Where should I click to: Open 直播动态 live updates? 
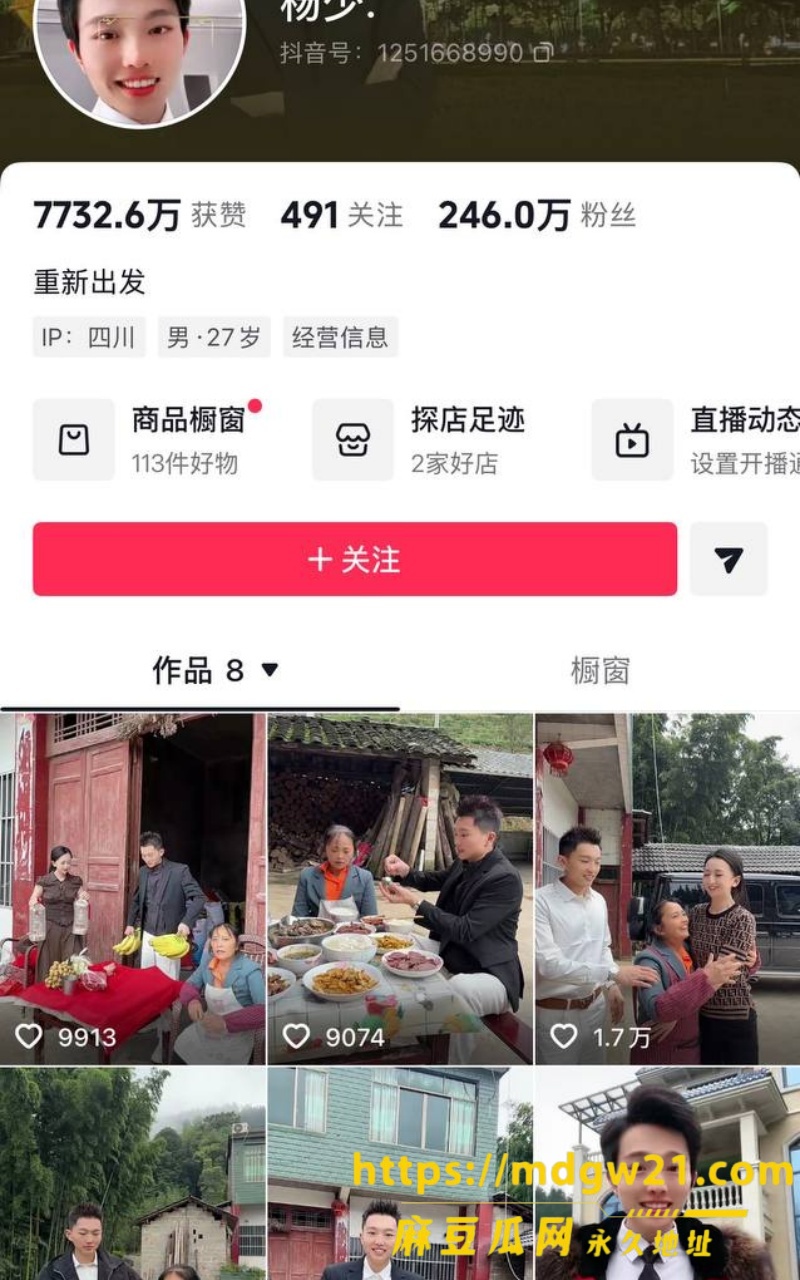click(x=696, y=440)
